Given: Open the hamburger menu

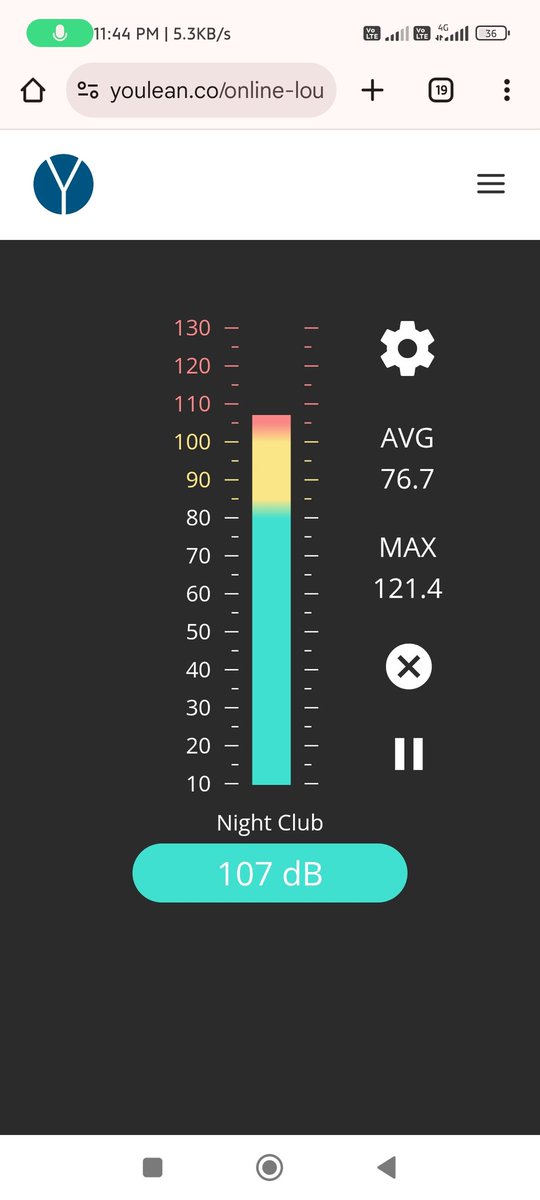Looking at the screenshot, I should pos(491,184).
